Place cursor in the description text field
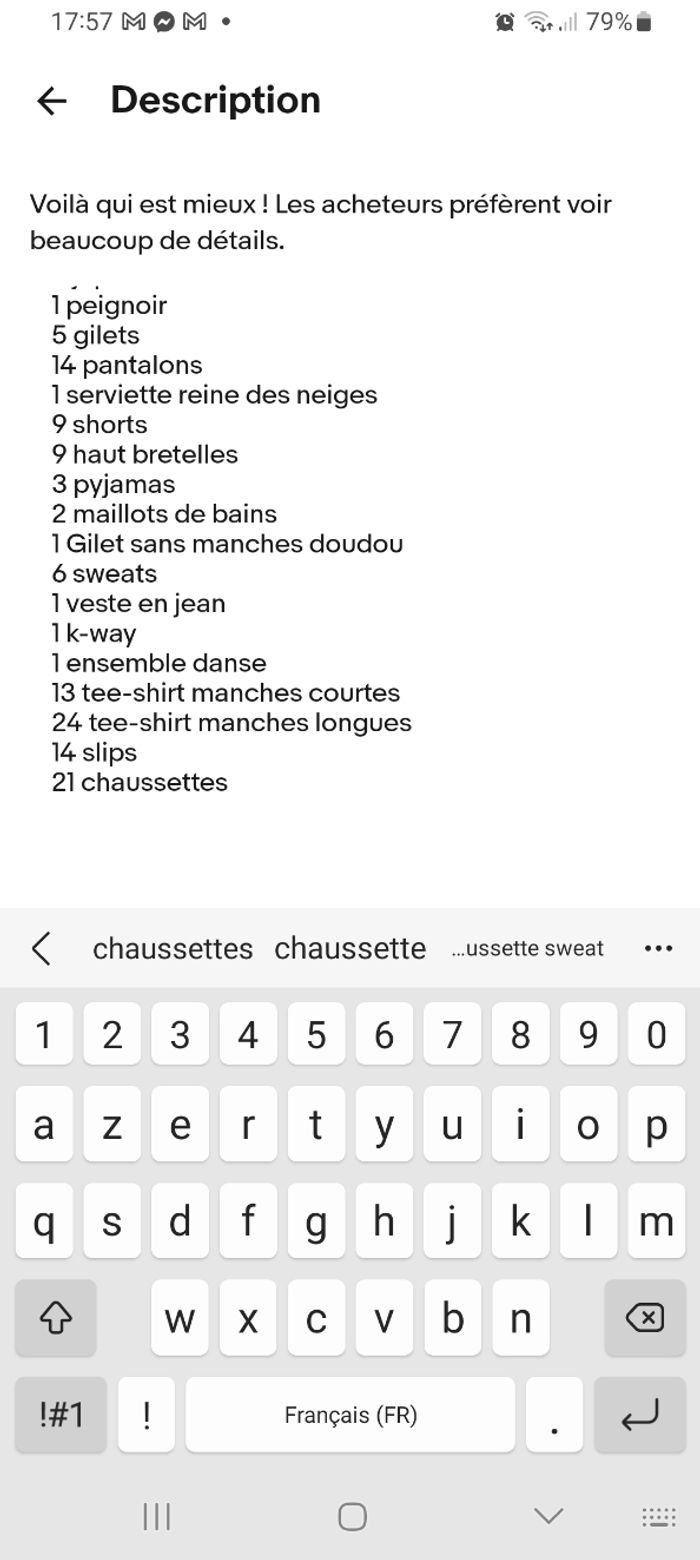Viewport: 700px width, 1560px height. pyautogui.click(x=350, y=540)
